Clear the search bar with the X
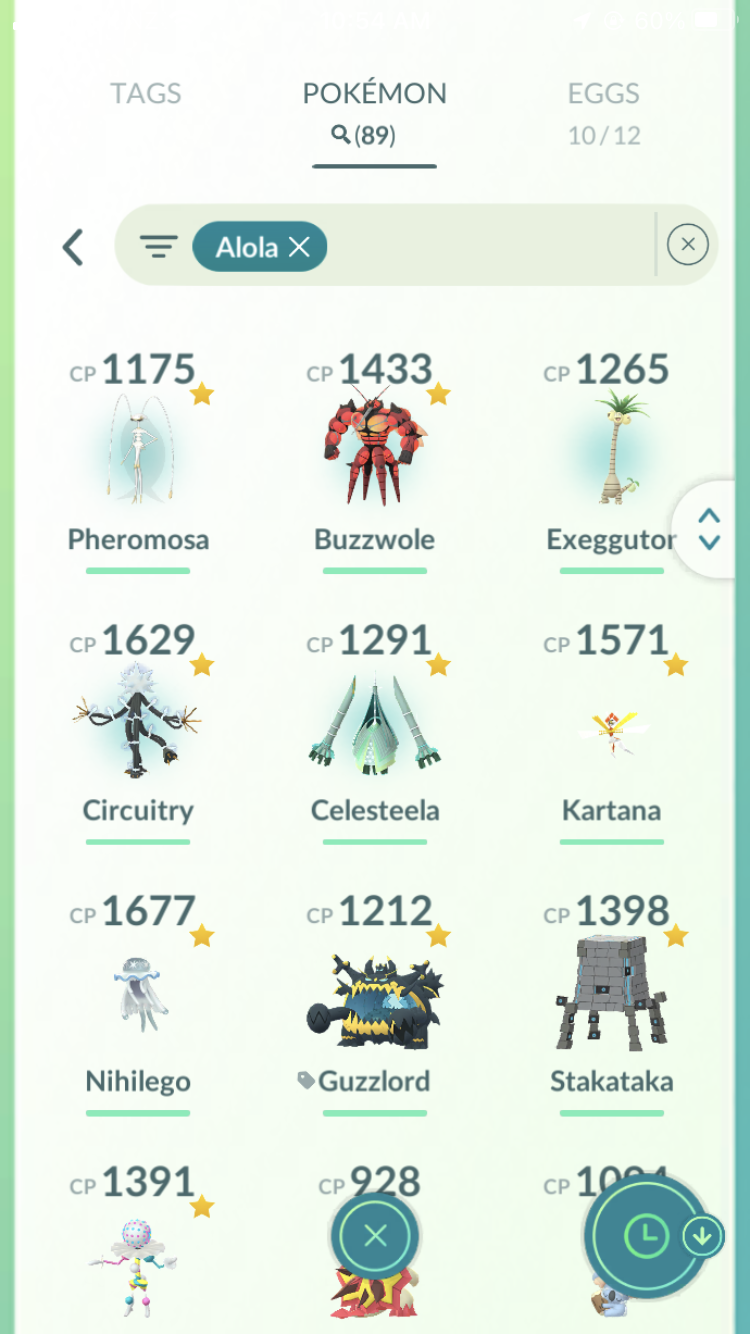The height and width of the screenshot is (1334, 750). pyautogui.click(x=687, y=245)
